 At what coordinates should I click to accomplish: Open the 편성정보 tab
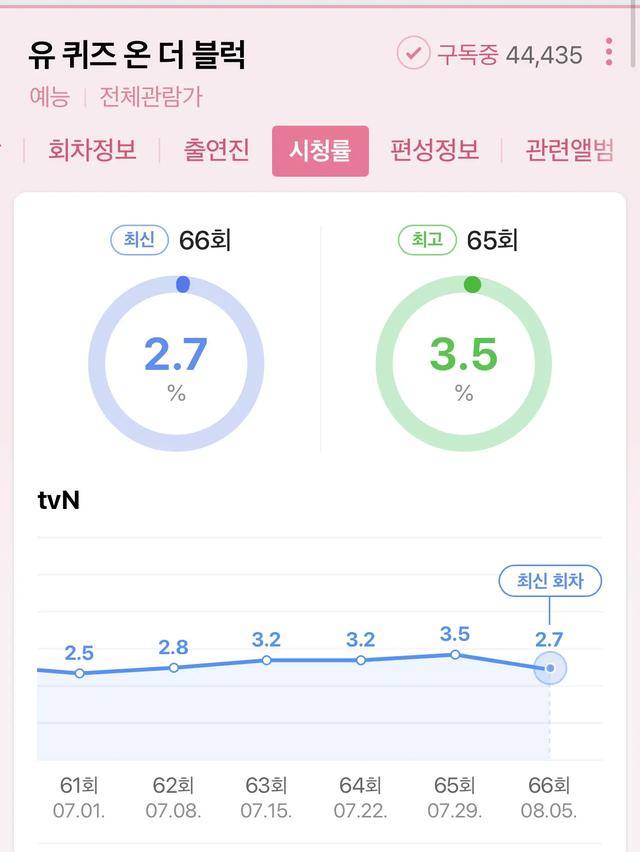coord(434,150)
